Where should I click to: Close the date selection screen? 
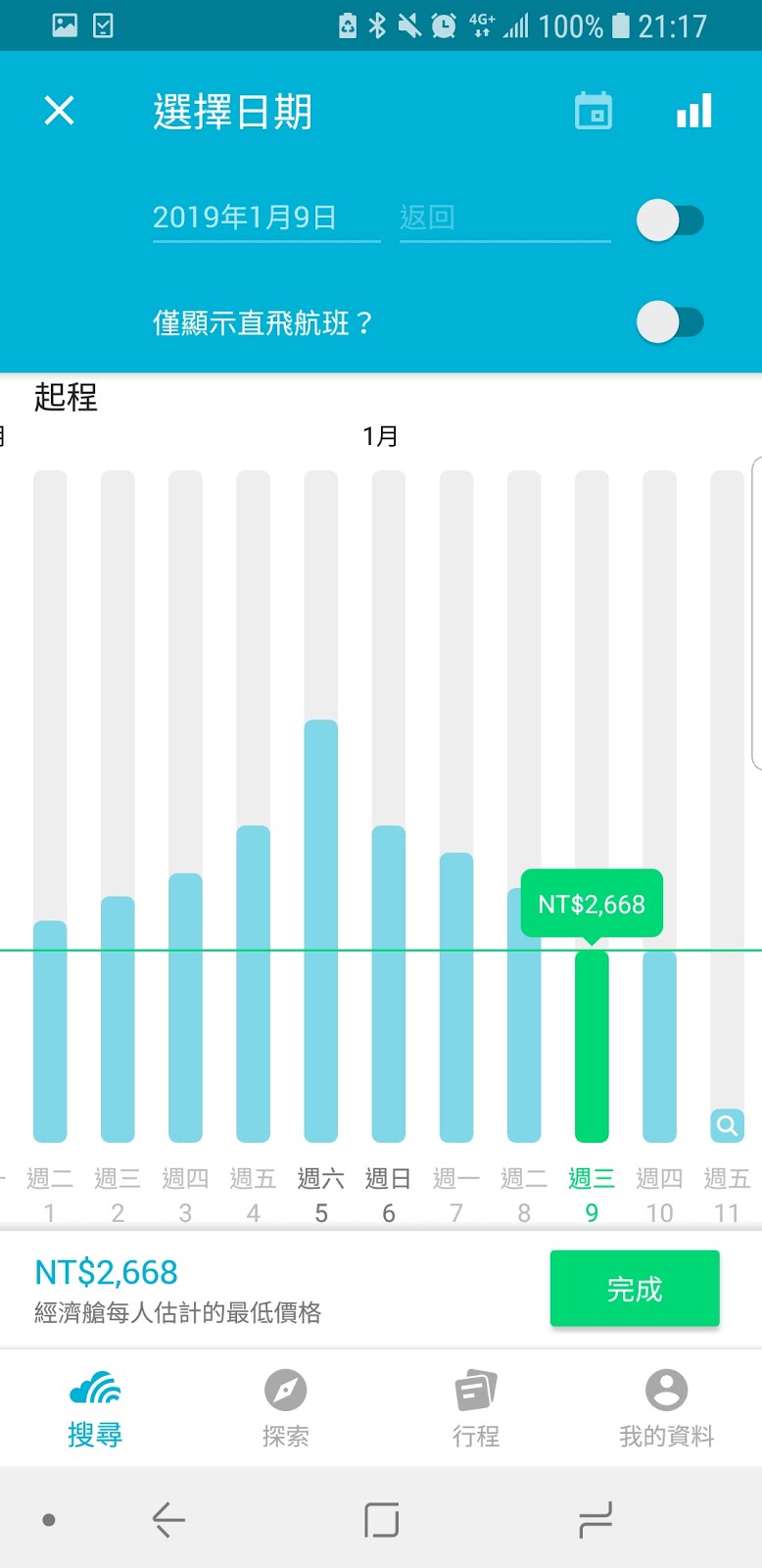[60, 111]
